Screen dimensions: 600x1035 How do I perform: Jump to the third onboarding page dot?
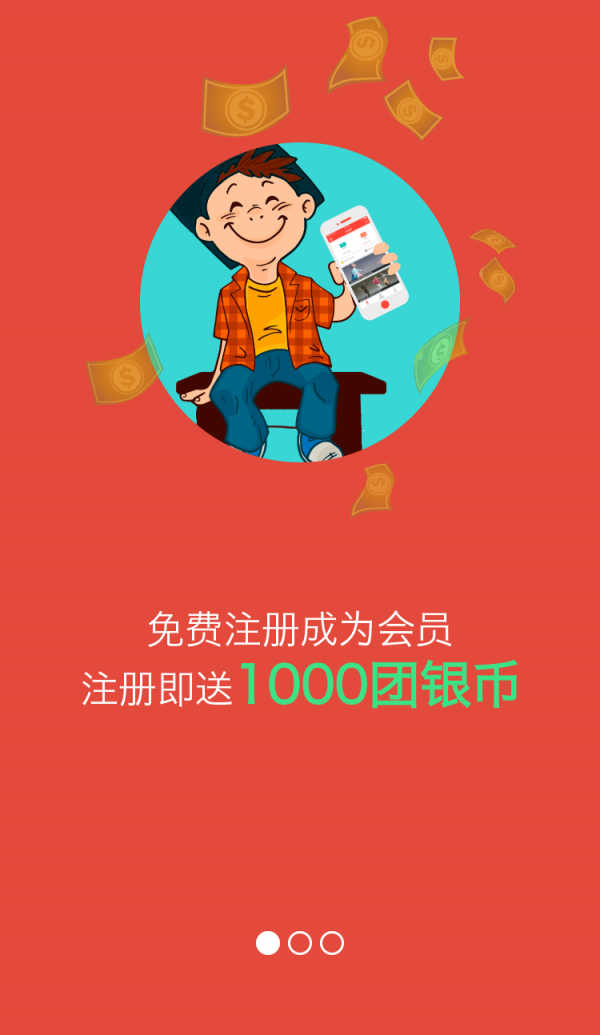[x=332, y=943]
